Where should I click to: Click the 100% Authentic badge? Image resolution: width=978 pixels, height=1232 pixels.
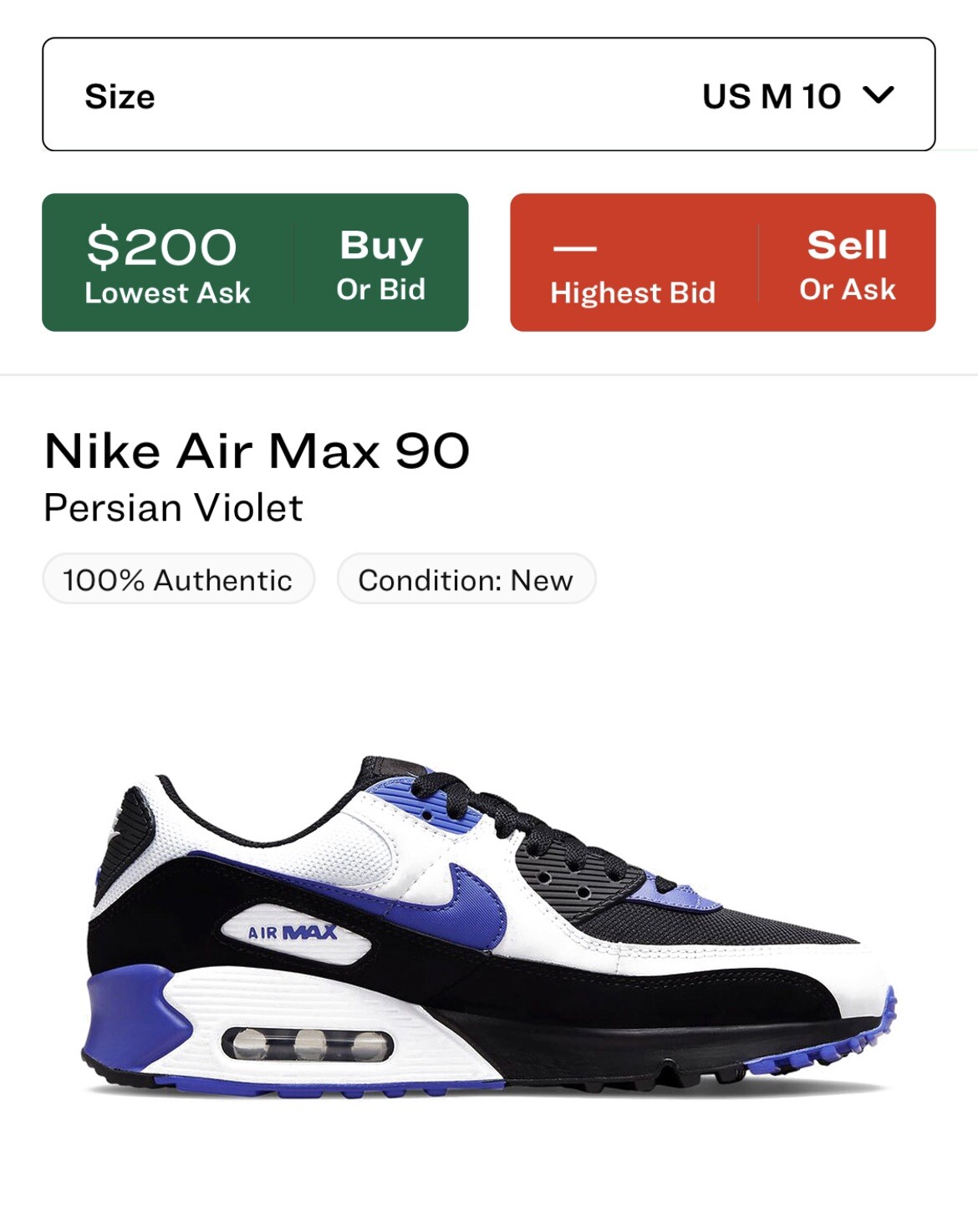178,578
